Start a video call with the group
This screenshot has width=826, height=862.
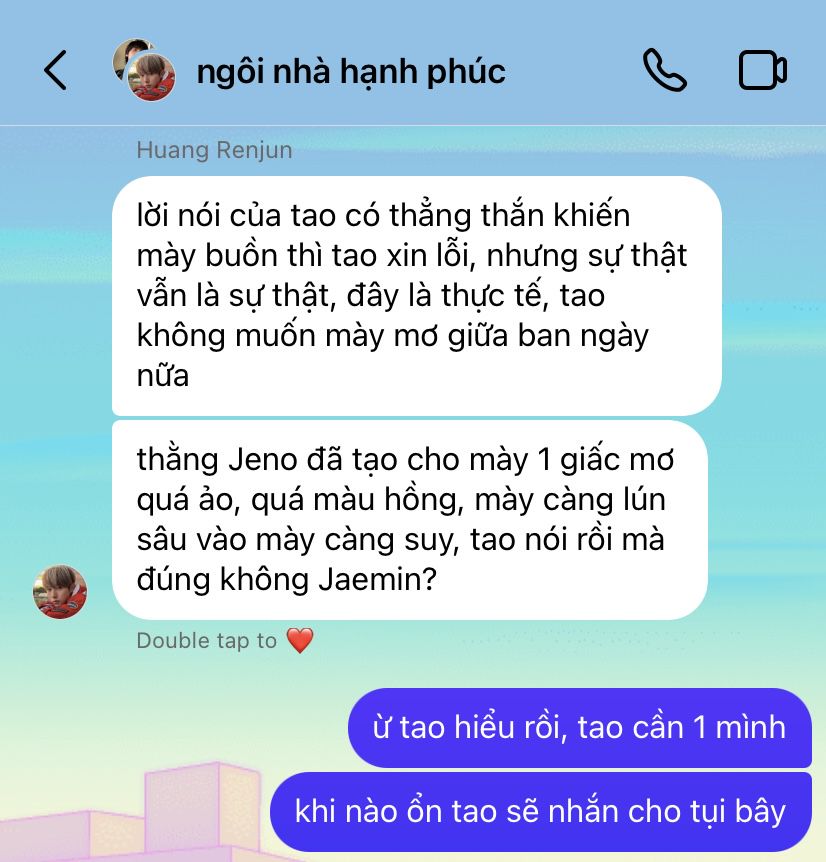(x=762, y=71)
